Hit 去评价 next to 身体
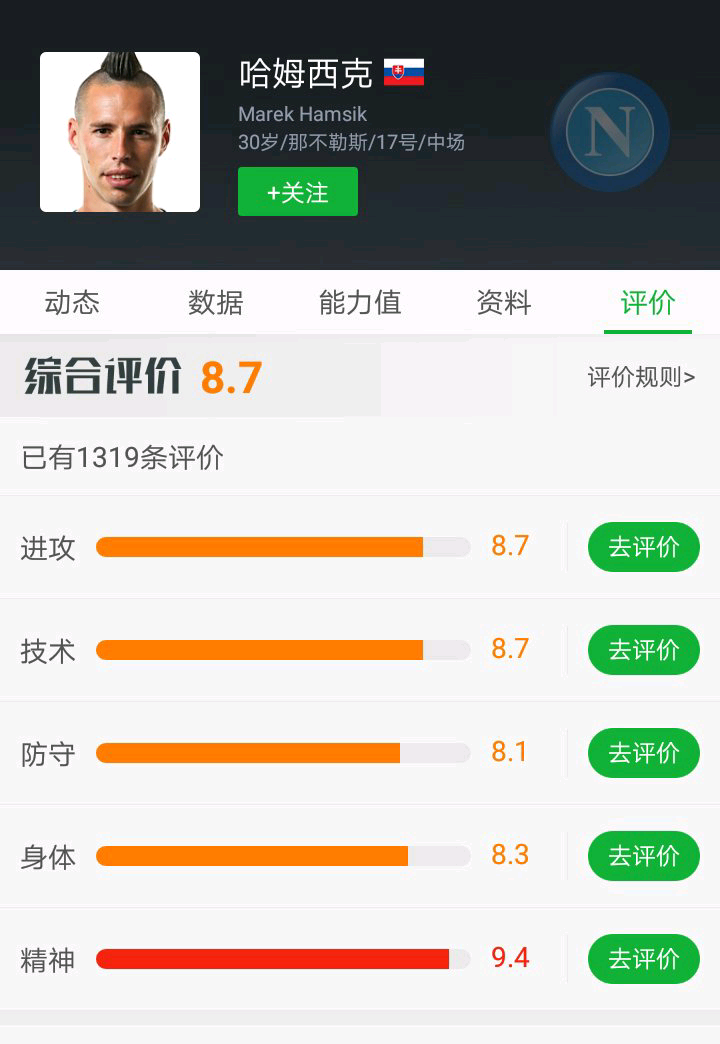This screenshot has height=1044, width=720. (x=643, y=856)
